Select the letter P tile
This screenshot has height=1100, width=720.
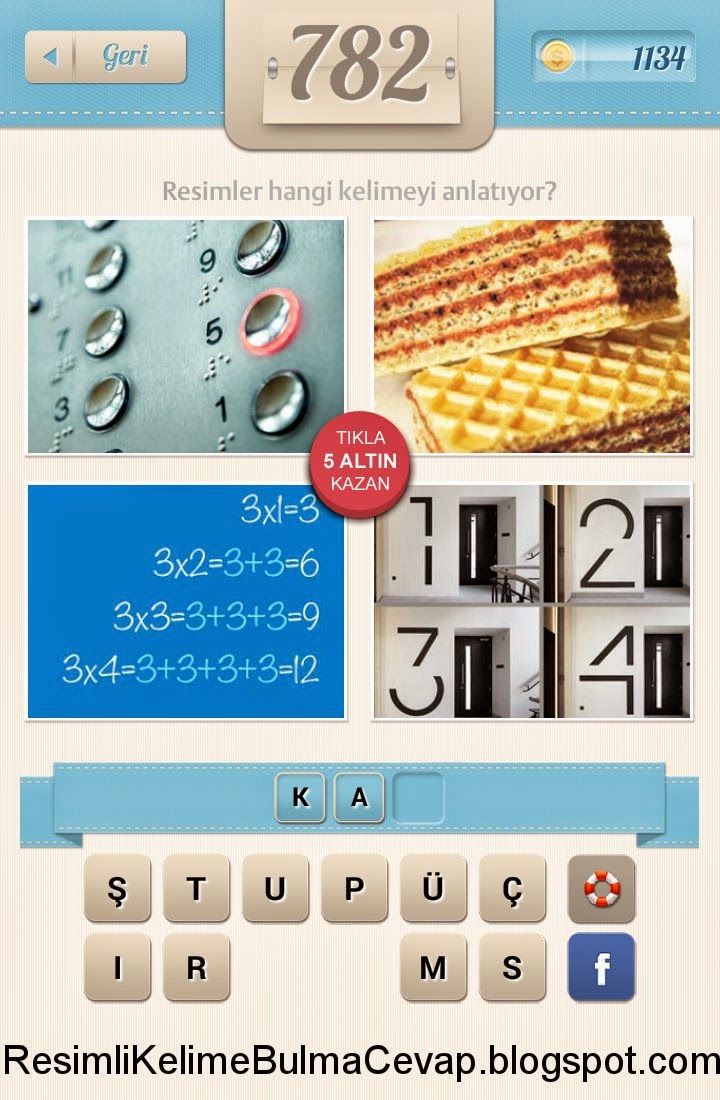point(353,888)
